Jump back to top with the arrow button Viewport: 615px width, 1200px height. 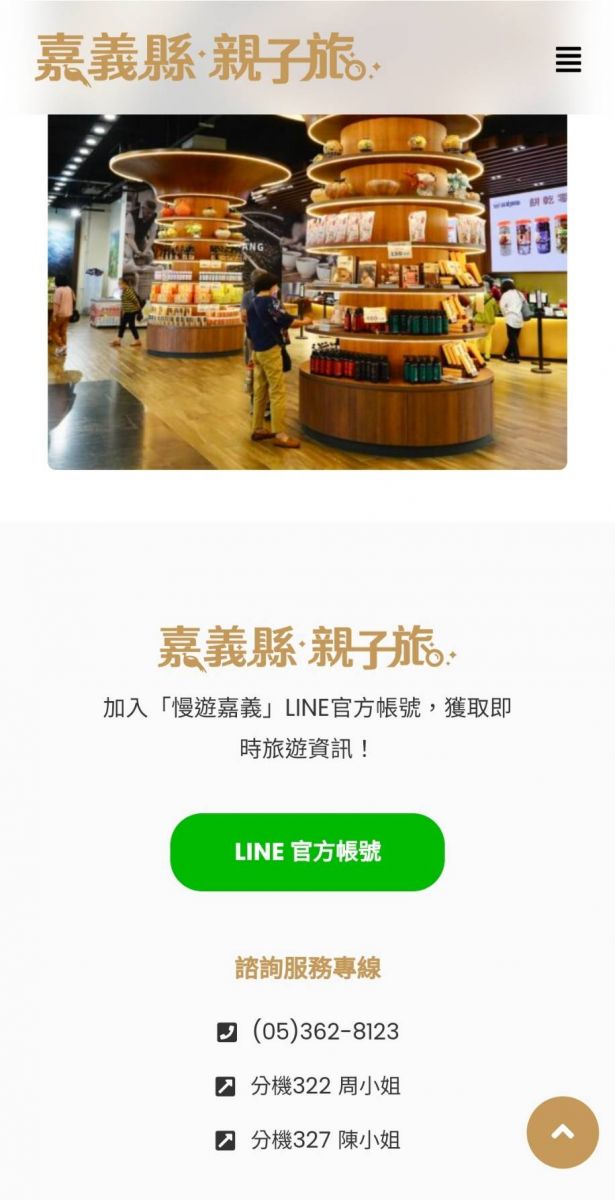click(x=562, y=1132)
